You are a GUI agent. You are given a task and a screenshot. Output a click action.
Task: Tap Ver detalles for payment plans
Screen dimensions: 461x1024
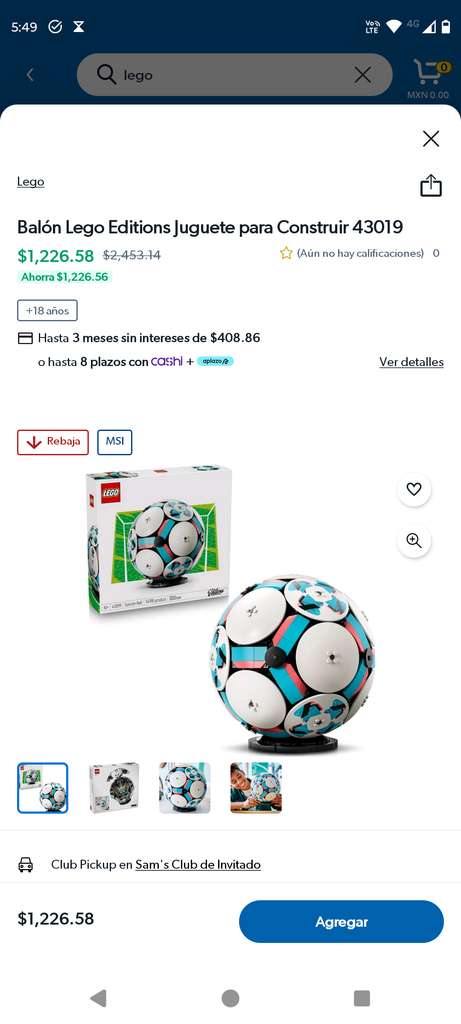[411, 362]
